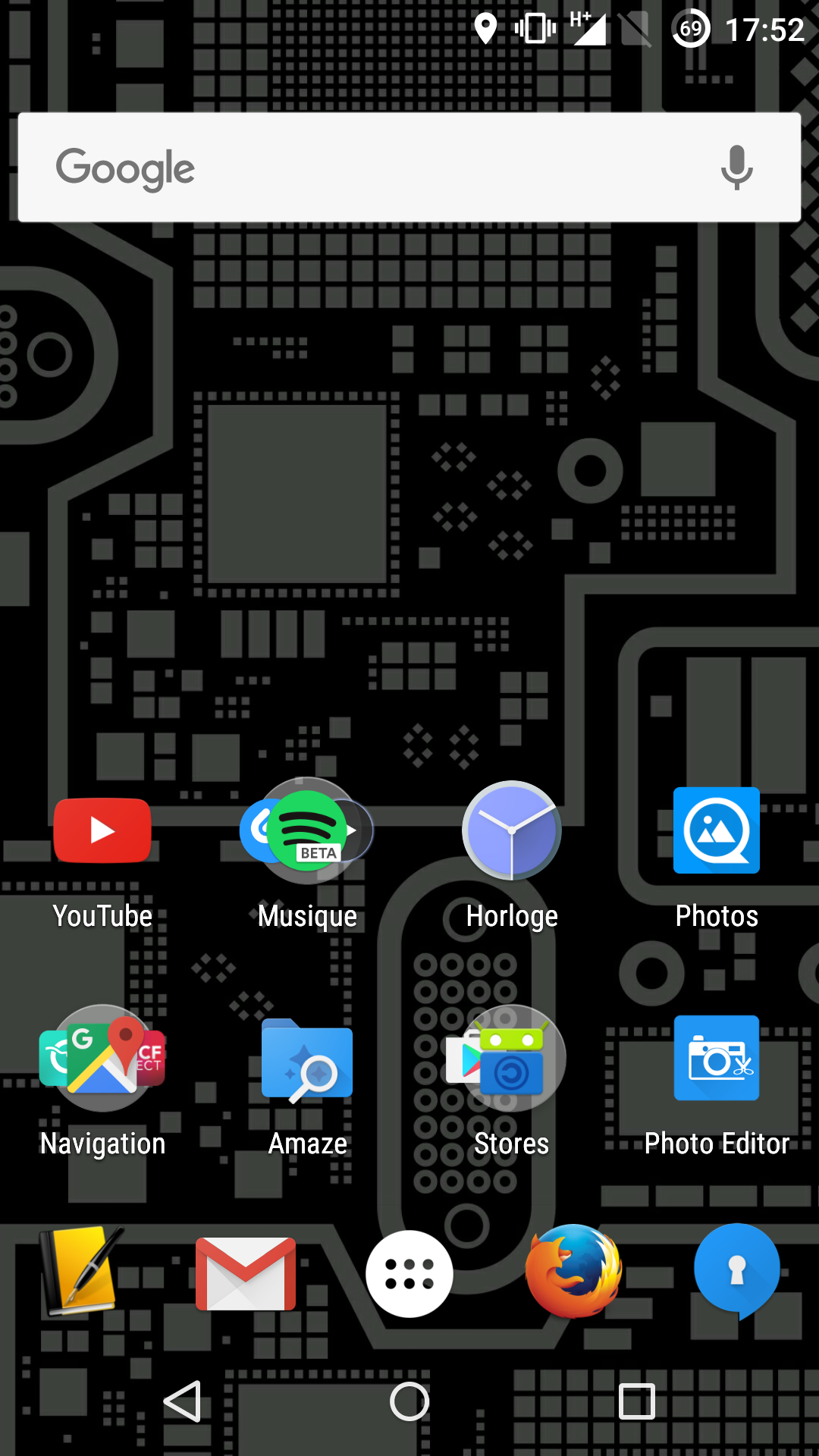
Task: Tap the system back button
Action: tap(183, 1401)
